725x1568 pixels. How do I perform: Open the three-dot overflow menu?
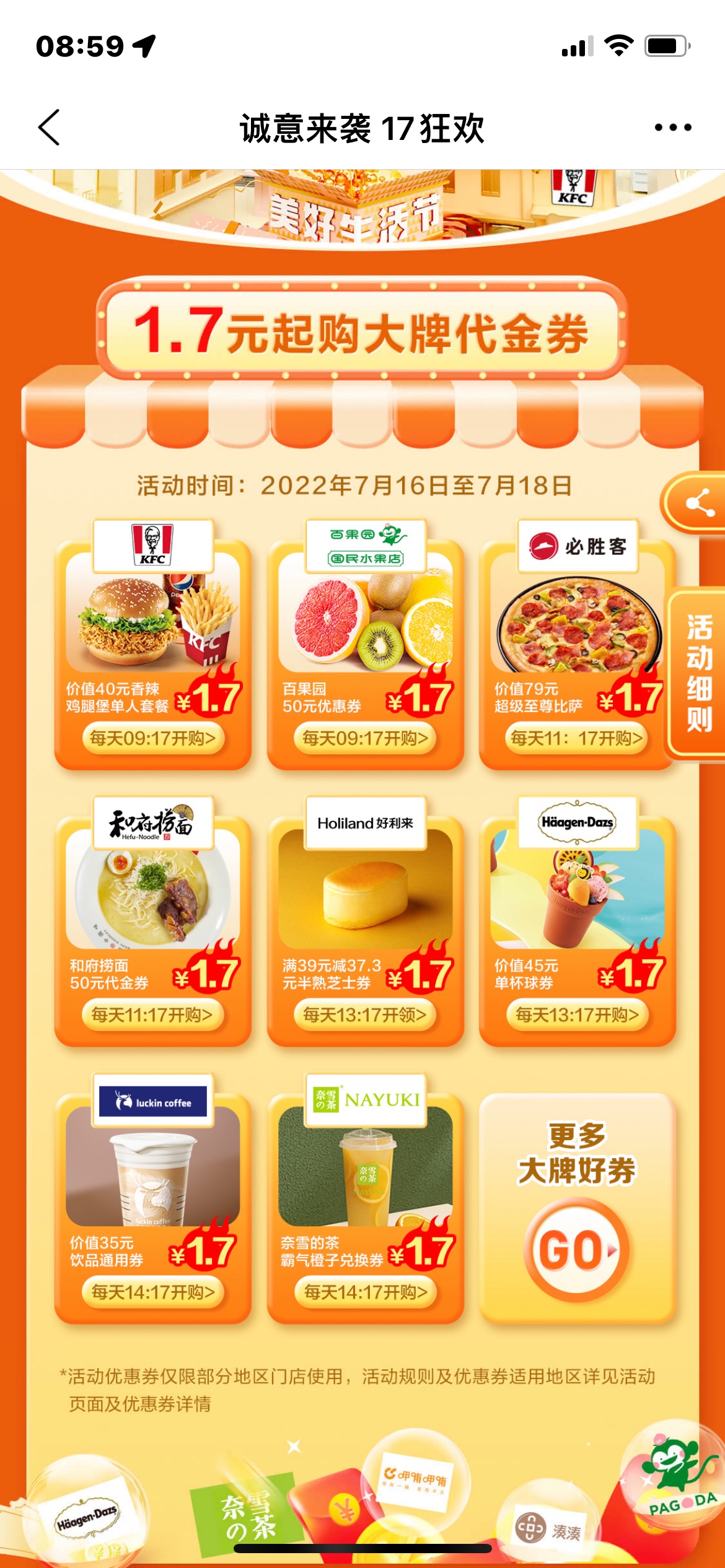point(673,128)
